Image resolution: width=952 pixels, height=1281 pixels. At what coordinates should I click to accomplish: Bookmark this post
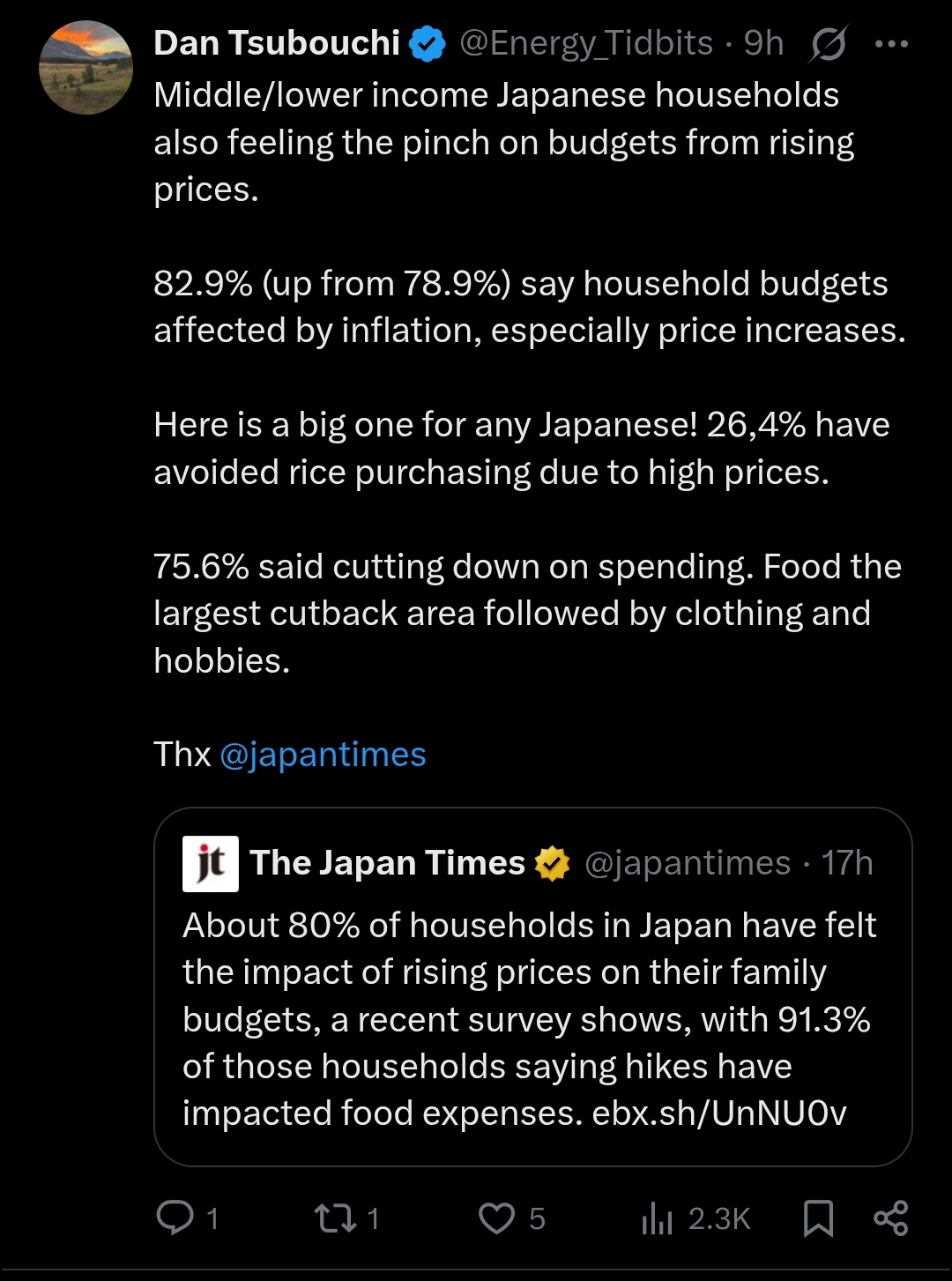click(x=818, y=1218)
